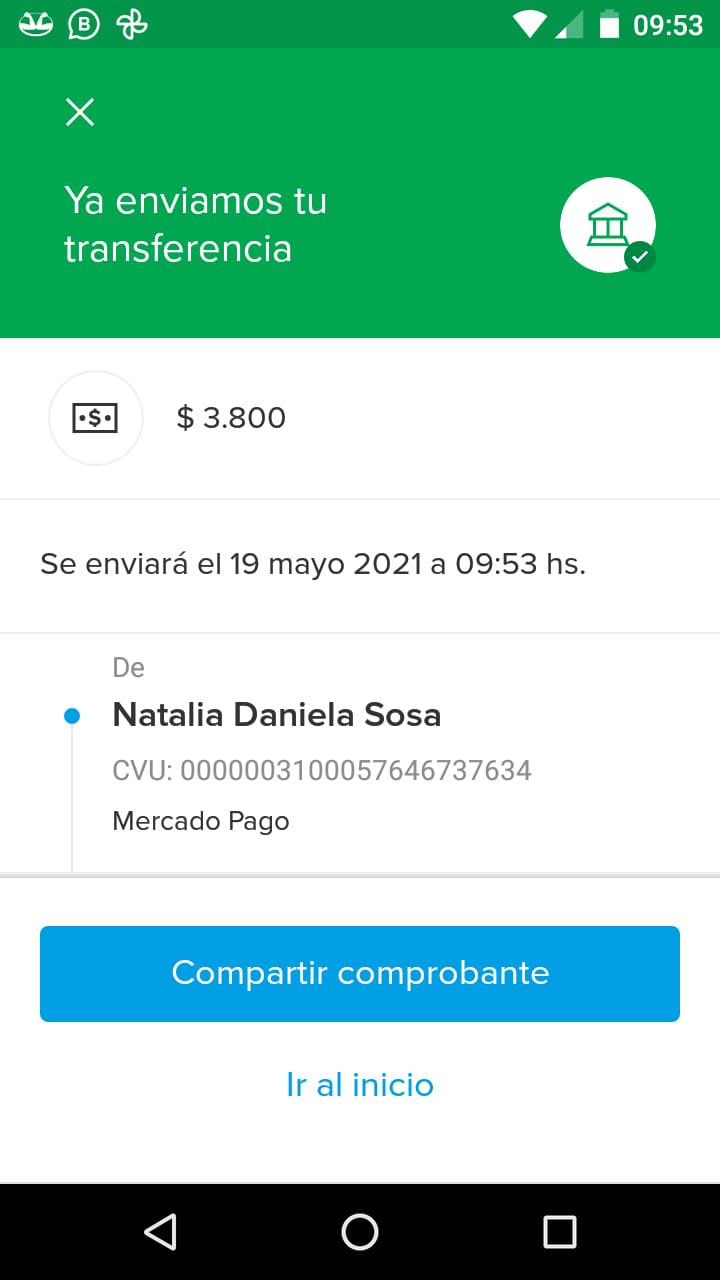Tap the system back button
Screen dimensions: 720x1280
[x=160, y=1232]
